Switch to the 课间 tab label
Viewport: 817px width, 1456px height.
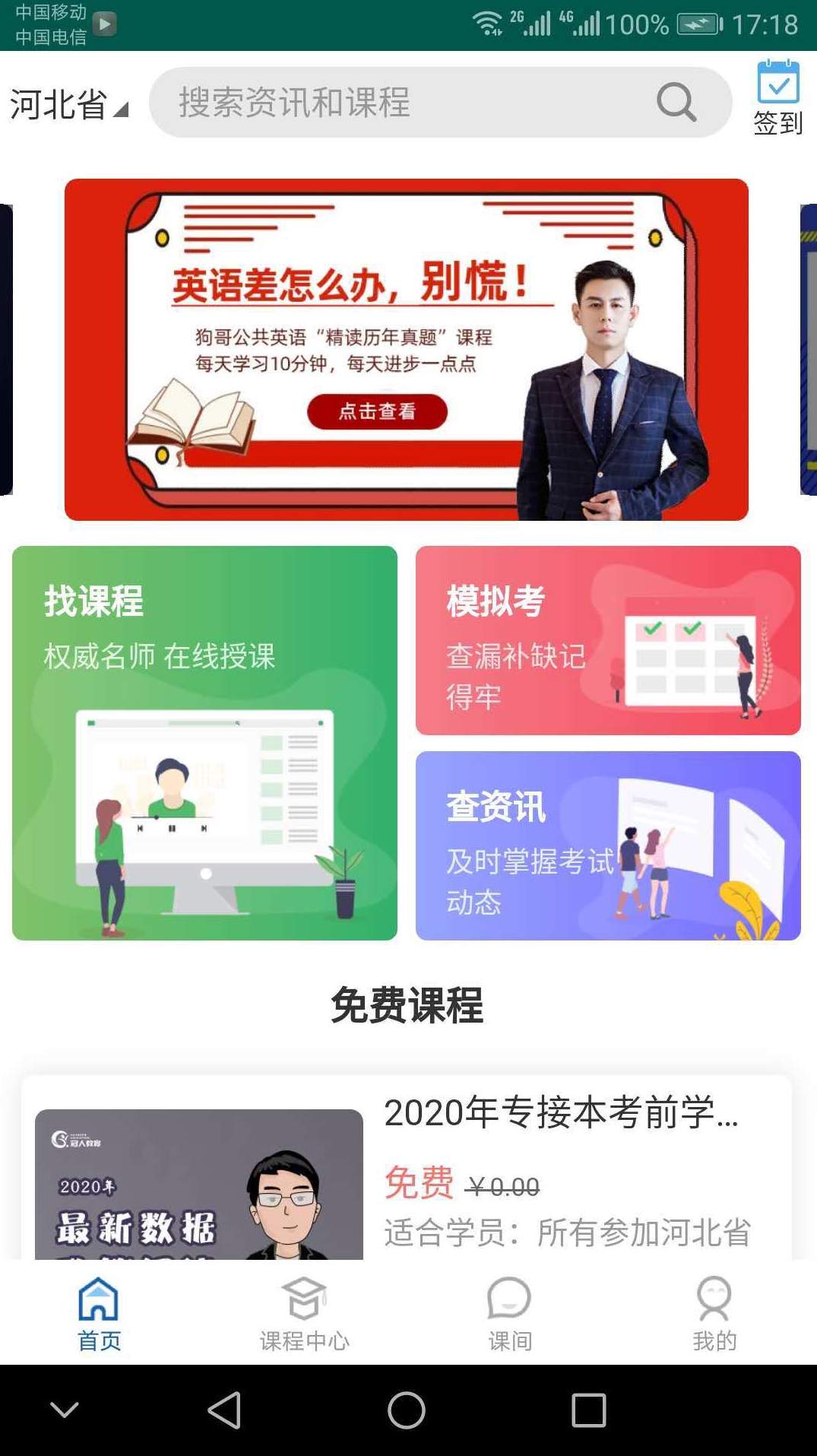(x=510, y=1340)
